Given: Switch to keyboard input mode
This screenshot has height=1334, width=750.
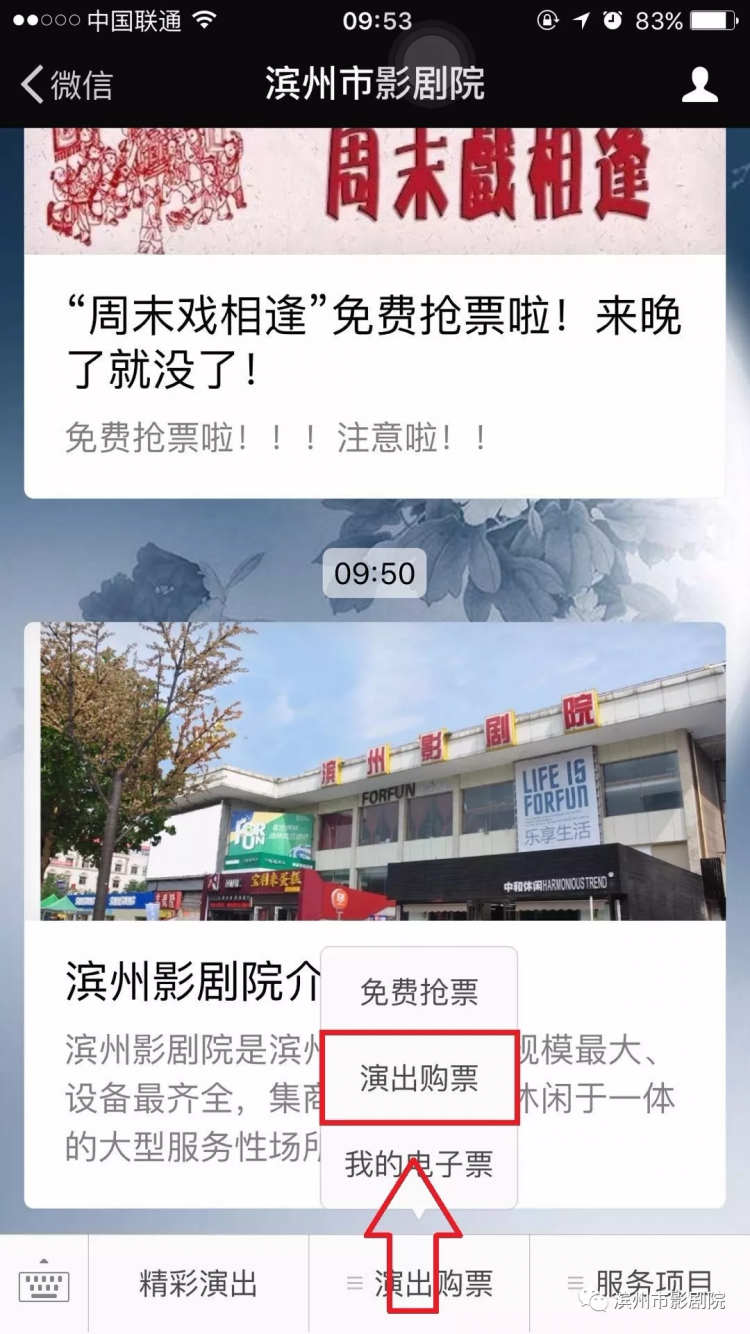Looking at the screenshot, I should point(44,1284).
